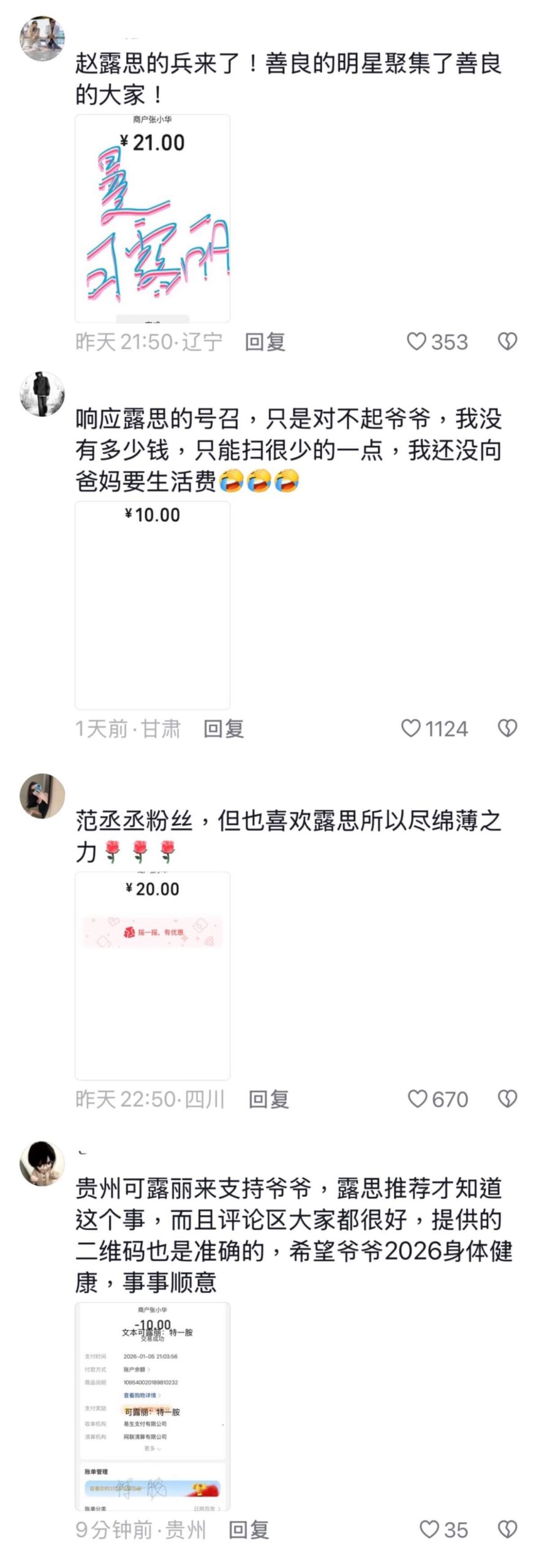Screen dimensions: 539x1568
Task: Like the 范丞丞粉丝 comment
Action: 417,1099
